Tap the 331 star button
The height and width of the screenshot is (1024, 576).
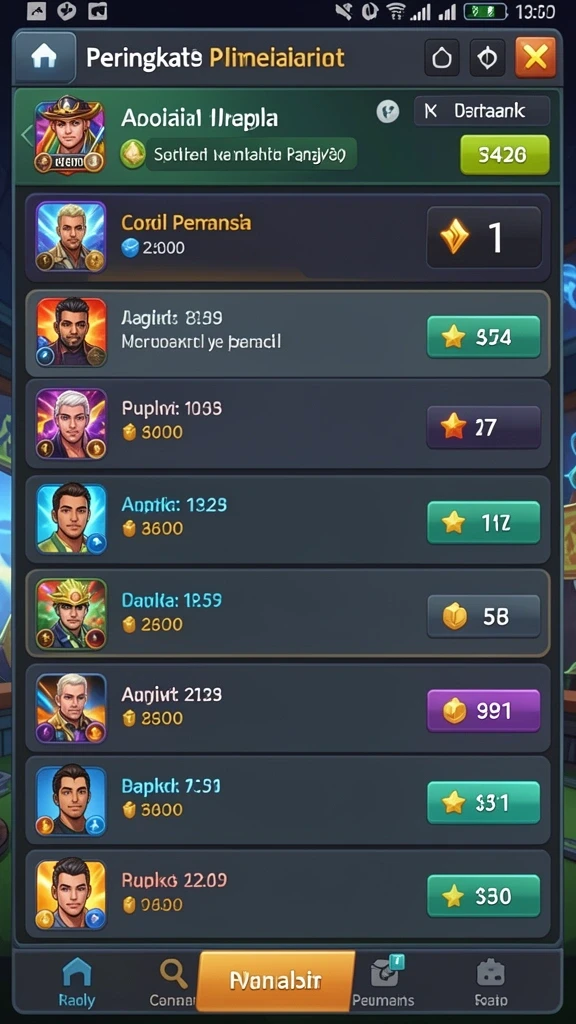483,802
